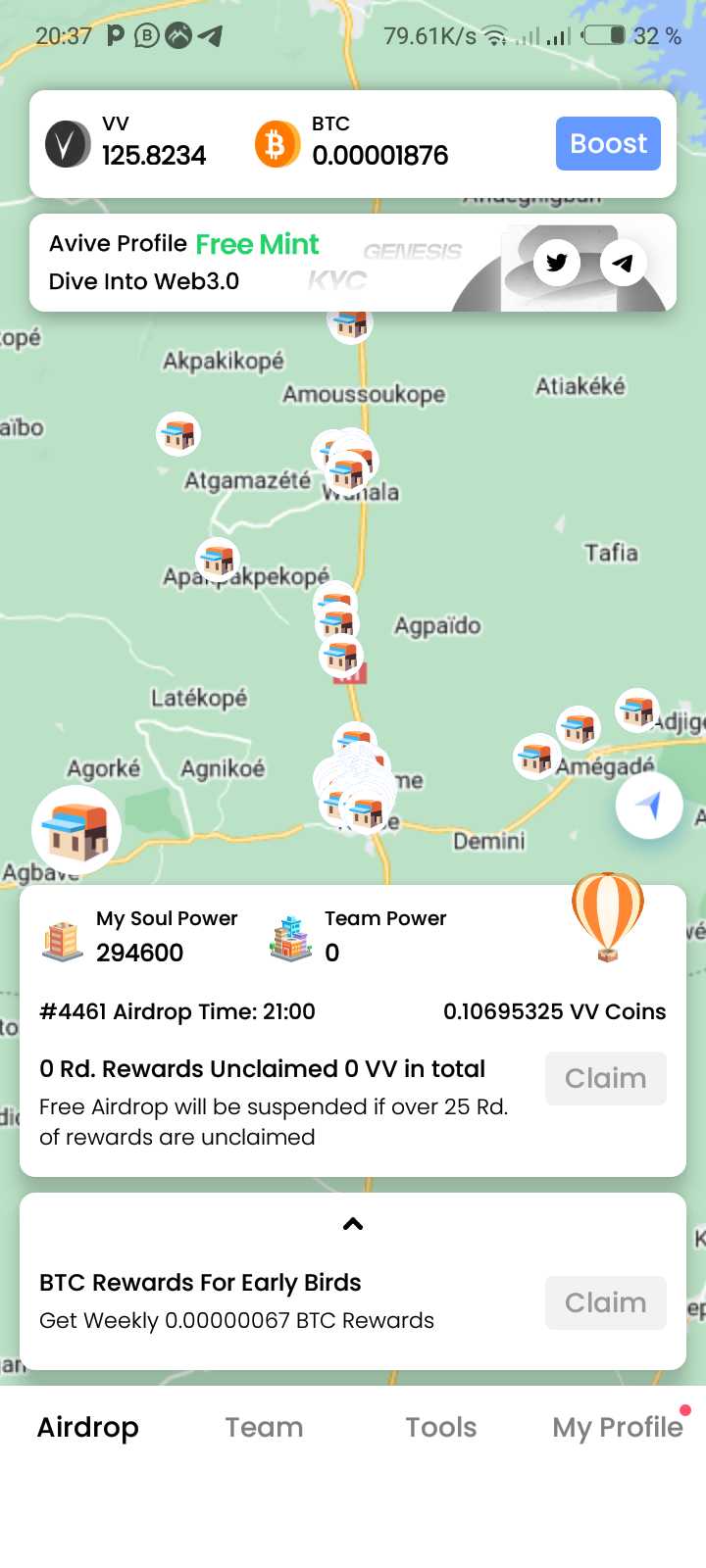The height and width of the screenshot is (1568, 706).
Task: Claim the unclaimed VV airdrop rewards
Action: point(605,1078)
